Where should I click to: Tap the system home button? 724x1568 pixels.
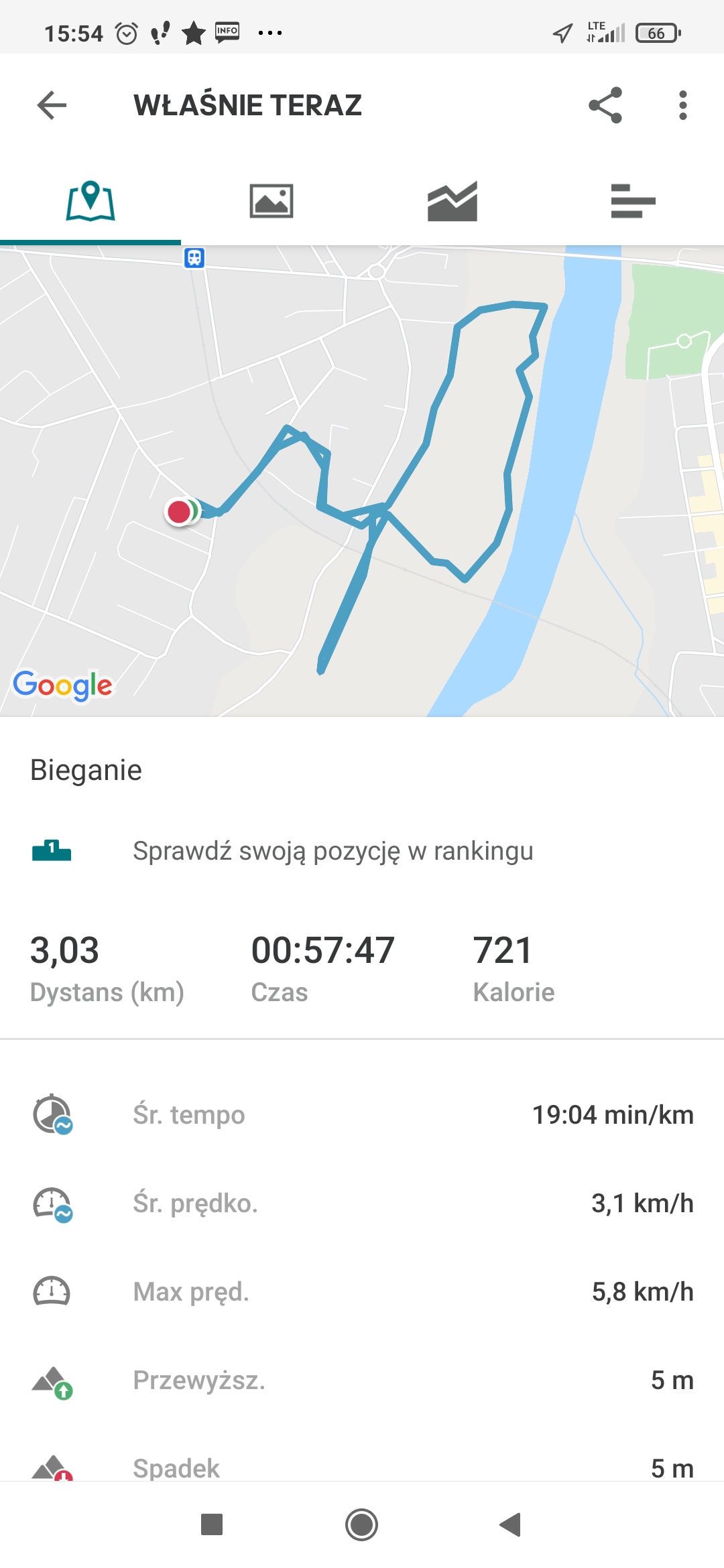click(x=362, y=1524)
